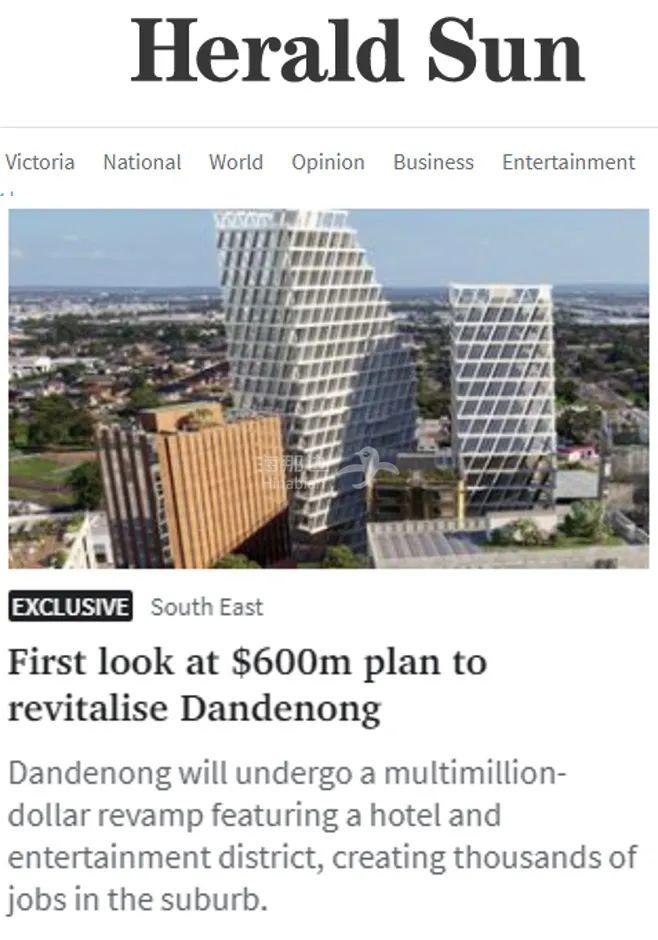Read the $600m Dandenong plan headline
This screenshot has height=940, width=658.
click(247, 685)
